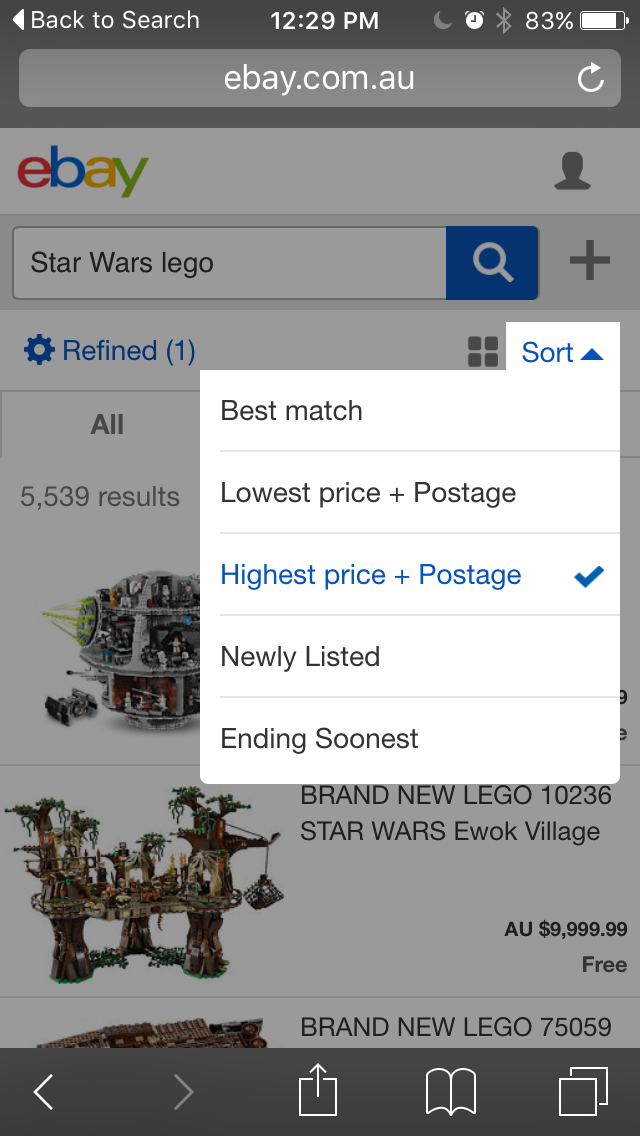Tap the plus icon beside search
This screenshot has height=1136, width=640.
(589, 262)
